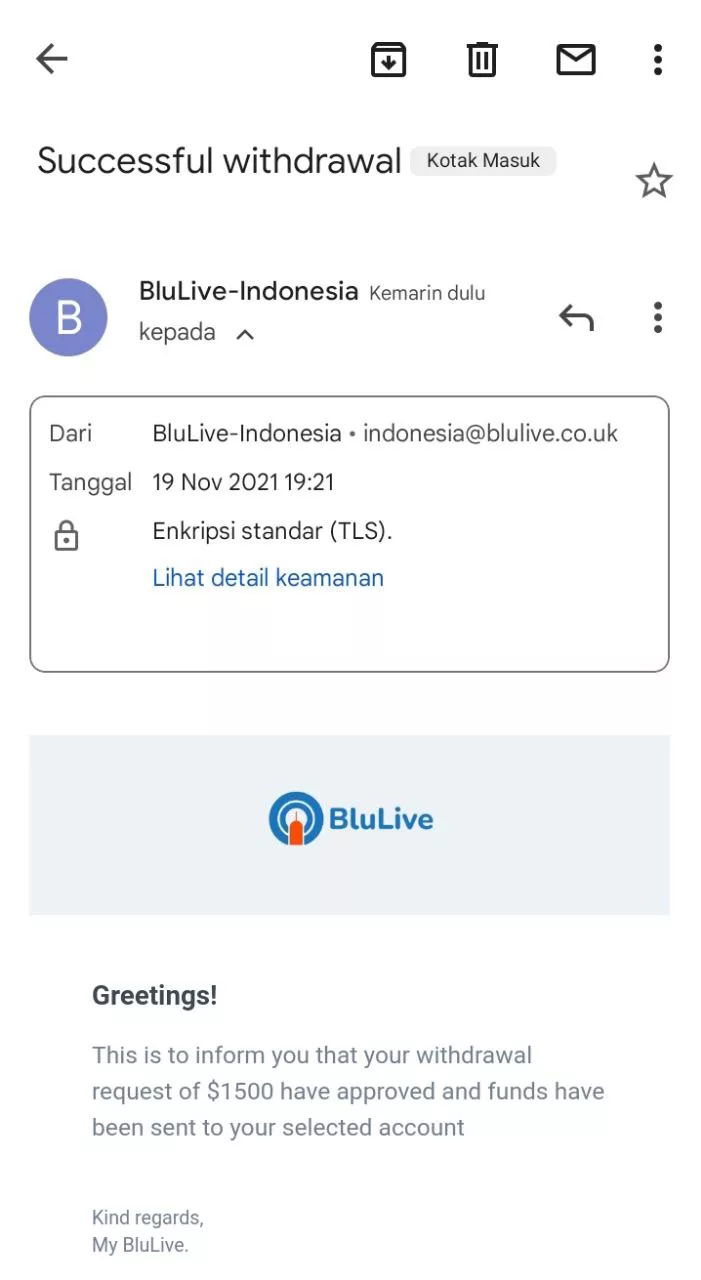This screenshot has width=701, height=1280.
Task: Archive this email
Action: click(x=388, y=60)
